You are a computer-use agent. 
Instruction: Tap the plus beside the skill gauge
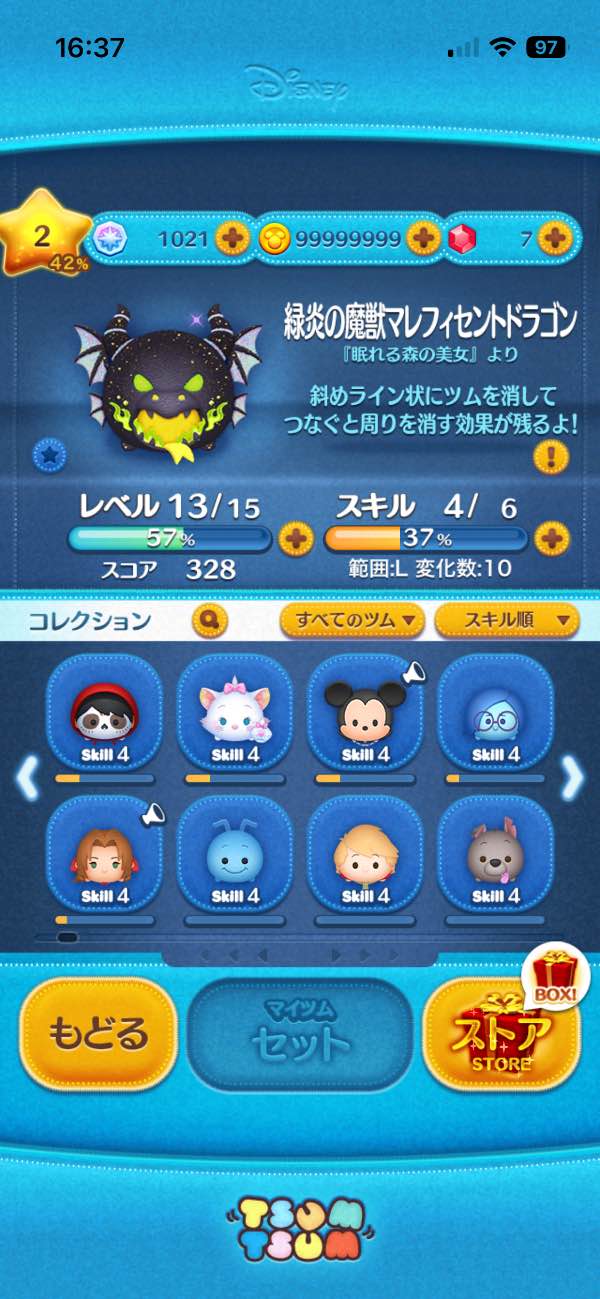(551, 539)
